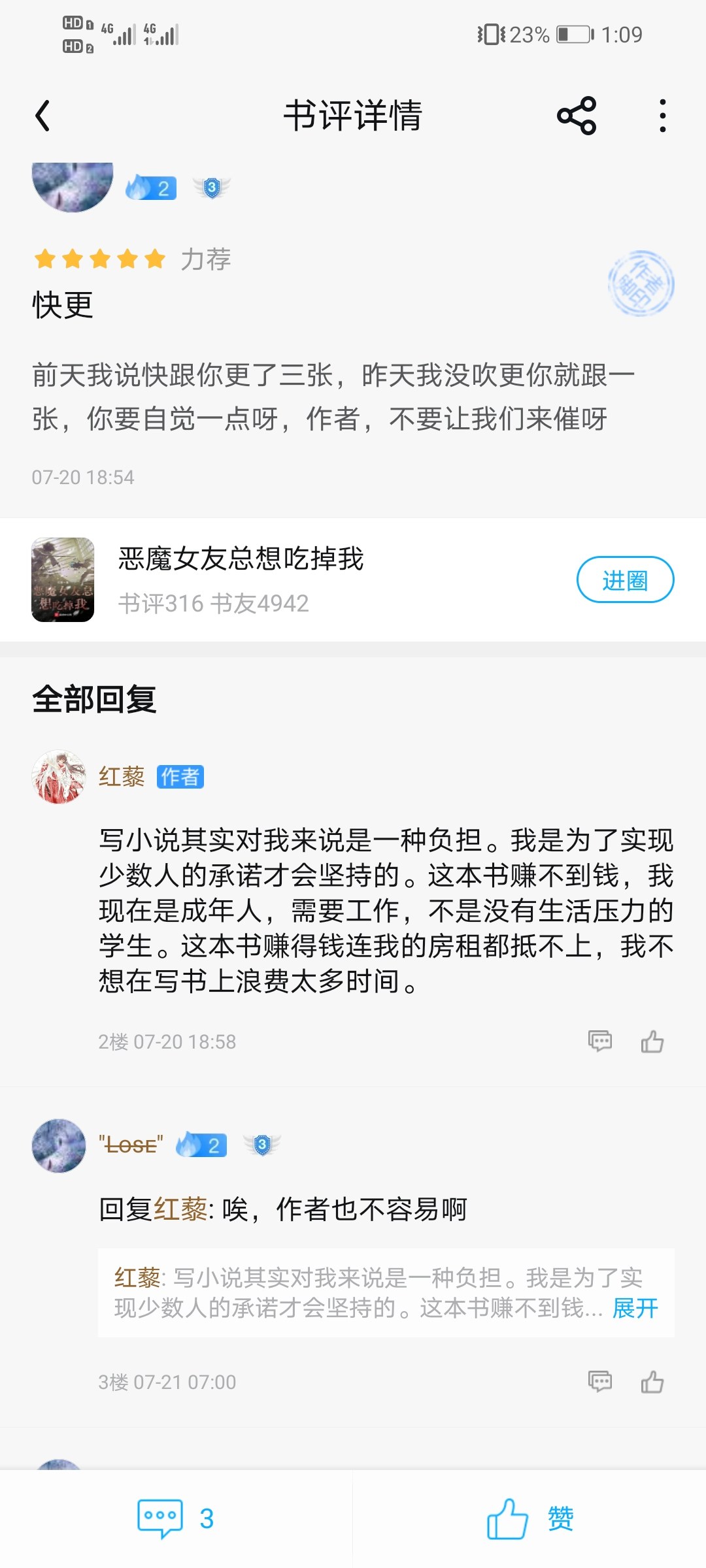The height and width of the screenshot is (1568, 706).
Task: Open the book 恶魔女友总想吃掉我
Action: 241,559
